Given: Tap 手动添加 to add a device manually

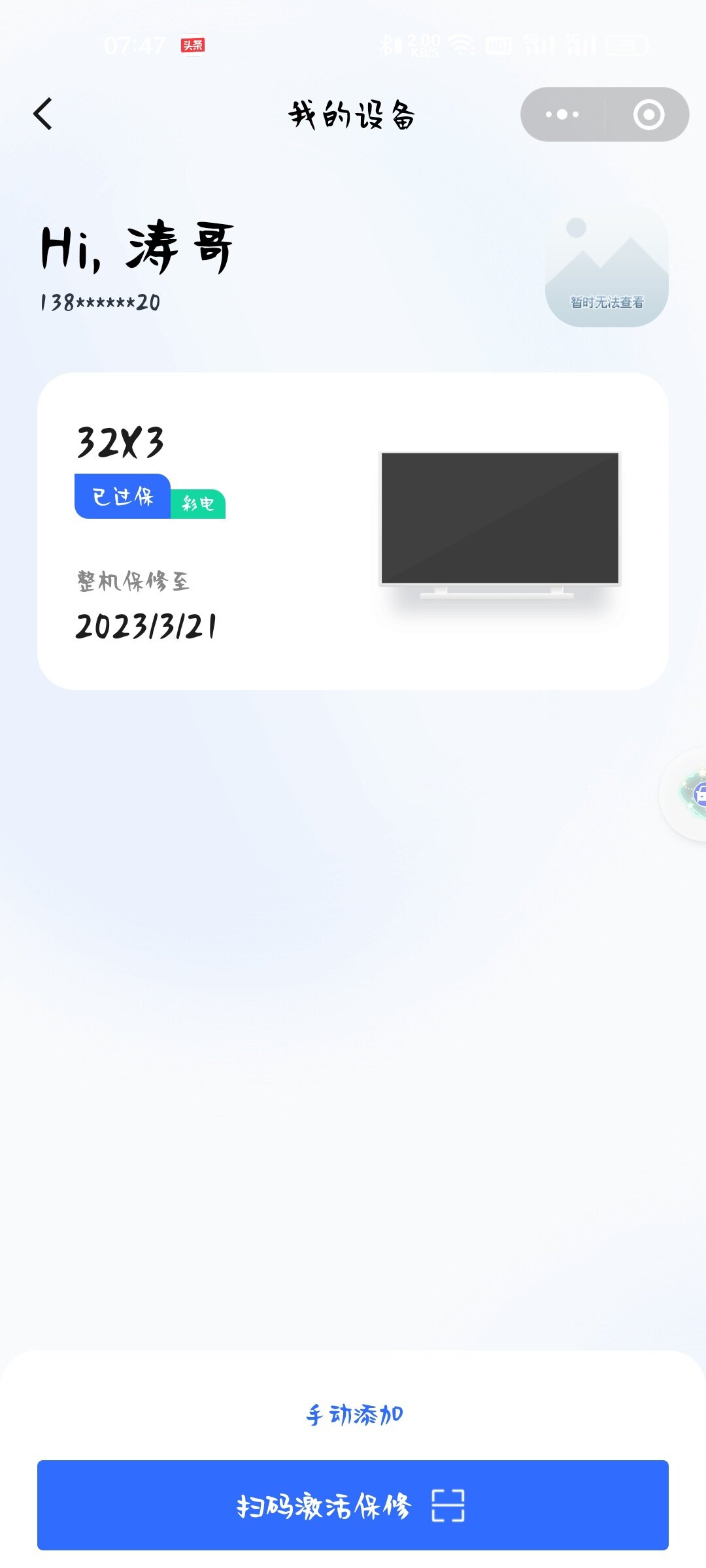Looking at the screenshot, I should point(354,1414).
